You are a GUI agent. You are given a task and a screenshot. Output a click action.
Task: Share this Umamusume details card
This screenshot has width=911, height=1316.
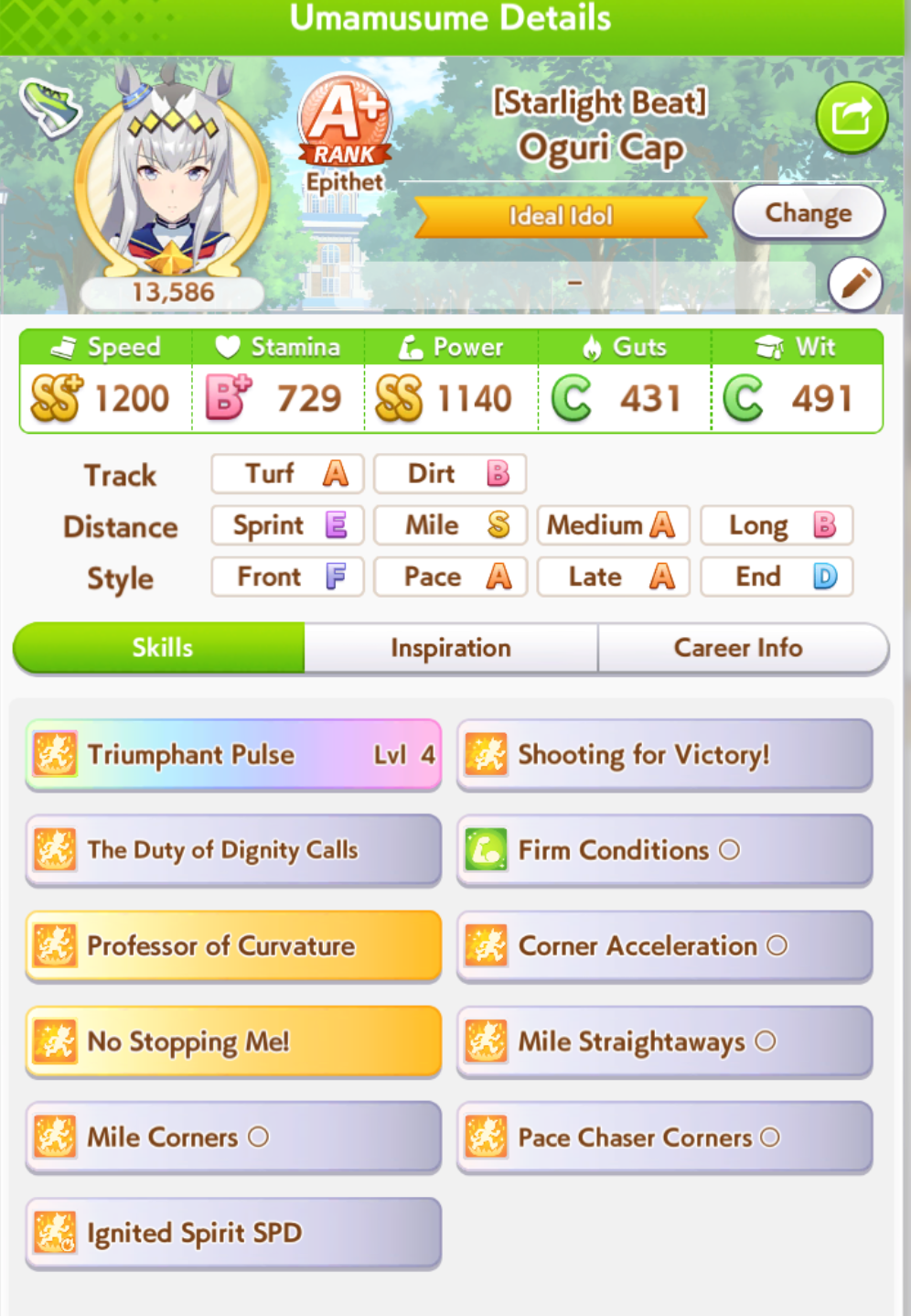click(x=851, y=117)
